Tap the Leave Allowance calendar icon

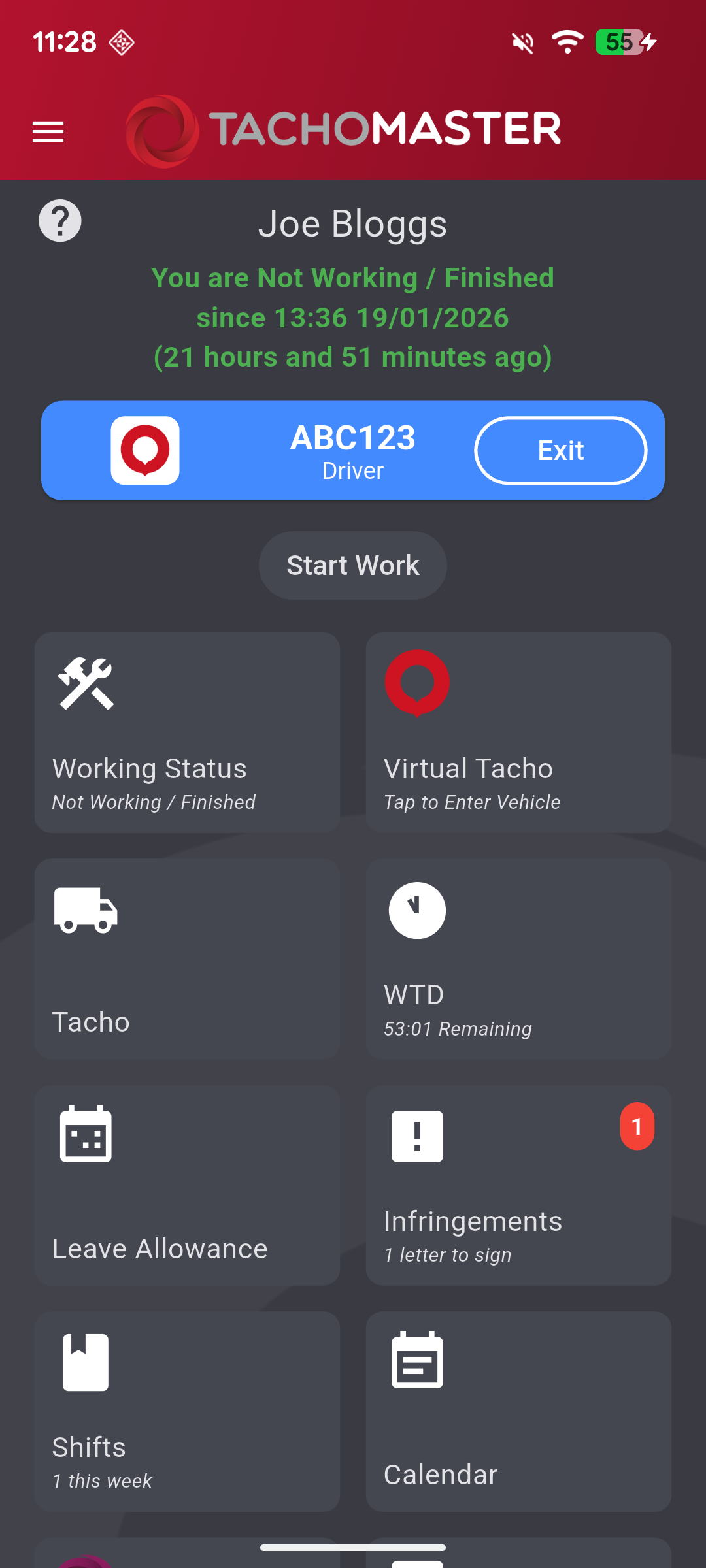[x=86, y=1135]
